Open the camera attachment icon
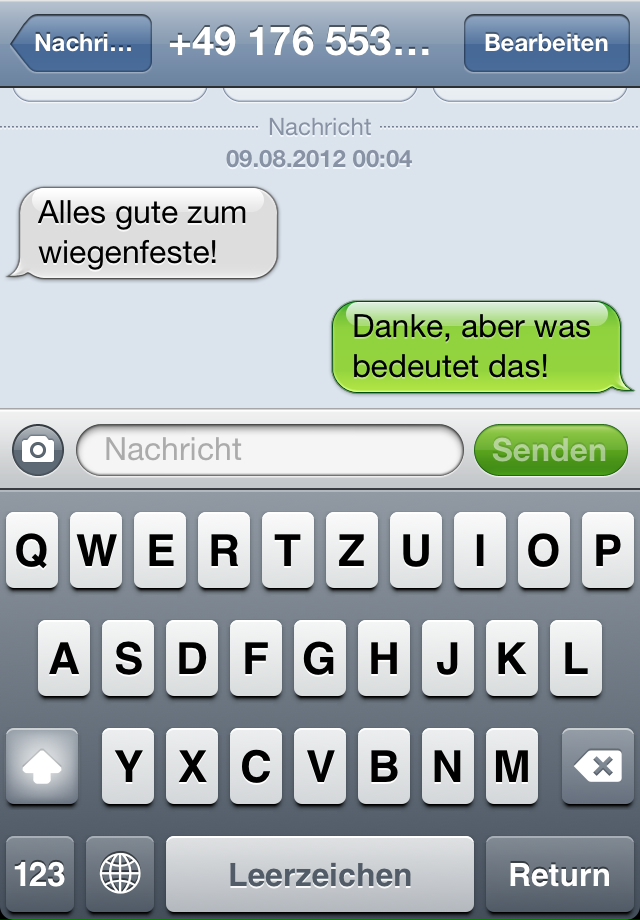This screenshot has height=920, width=640. [38, 449]
